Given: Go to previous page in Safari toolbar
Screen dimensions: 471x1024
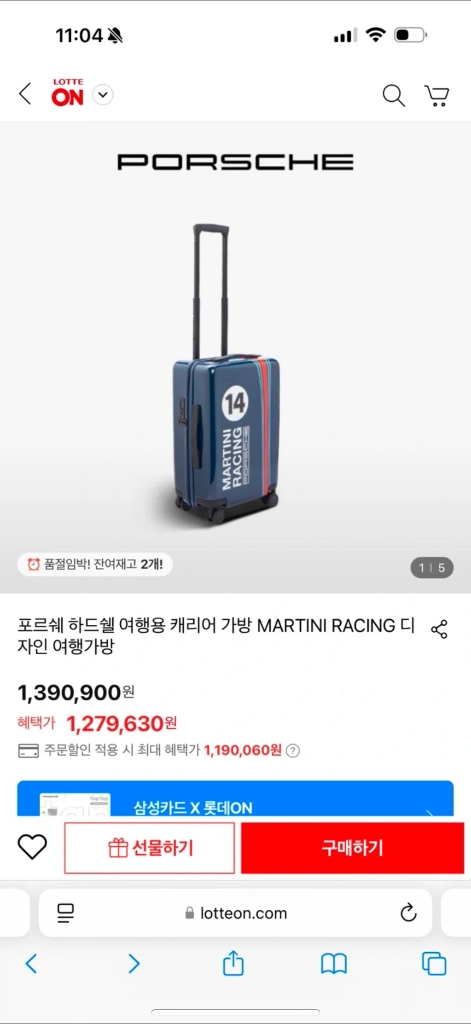Looking at the screenshot, I should [31, 963].
